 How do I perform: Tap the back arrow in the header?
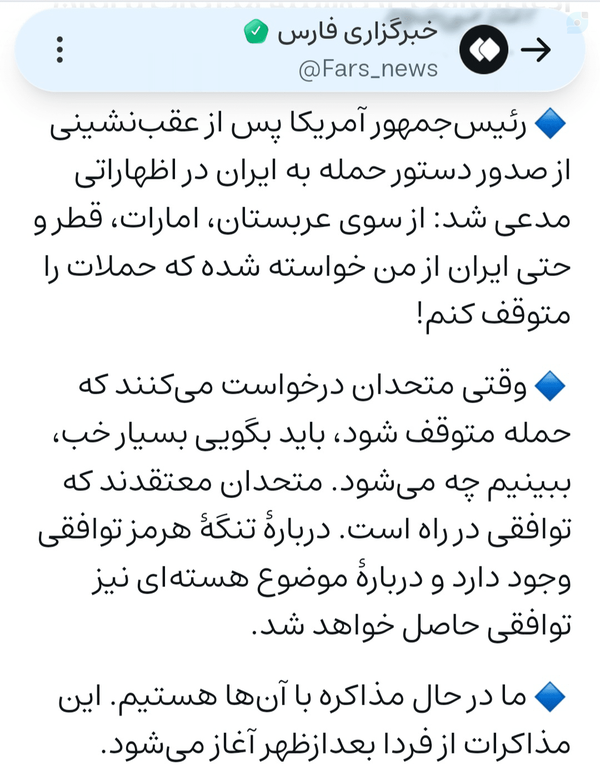click(x=536, y=50)
